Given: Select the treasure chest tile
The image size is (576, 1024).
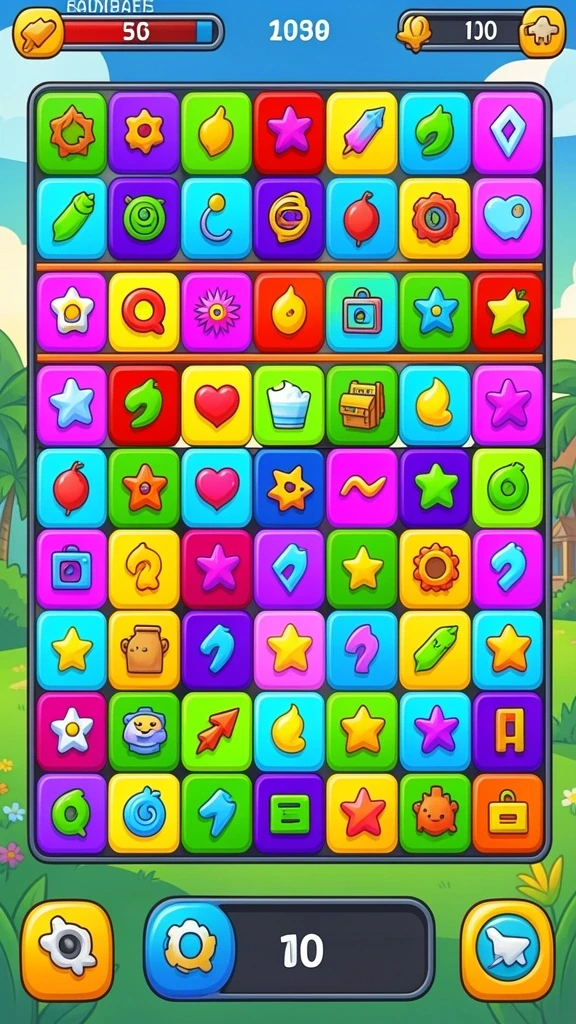Looking at the screenshot, I should tap(362, 406).
